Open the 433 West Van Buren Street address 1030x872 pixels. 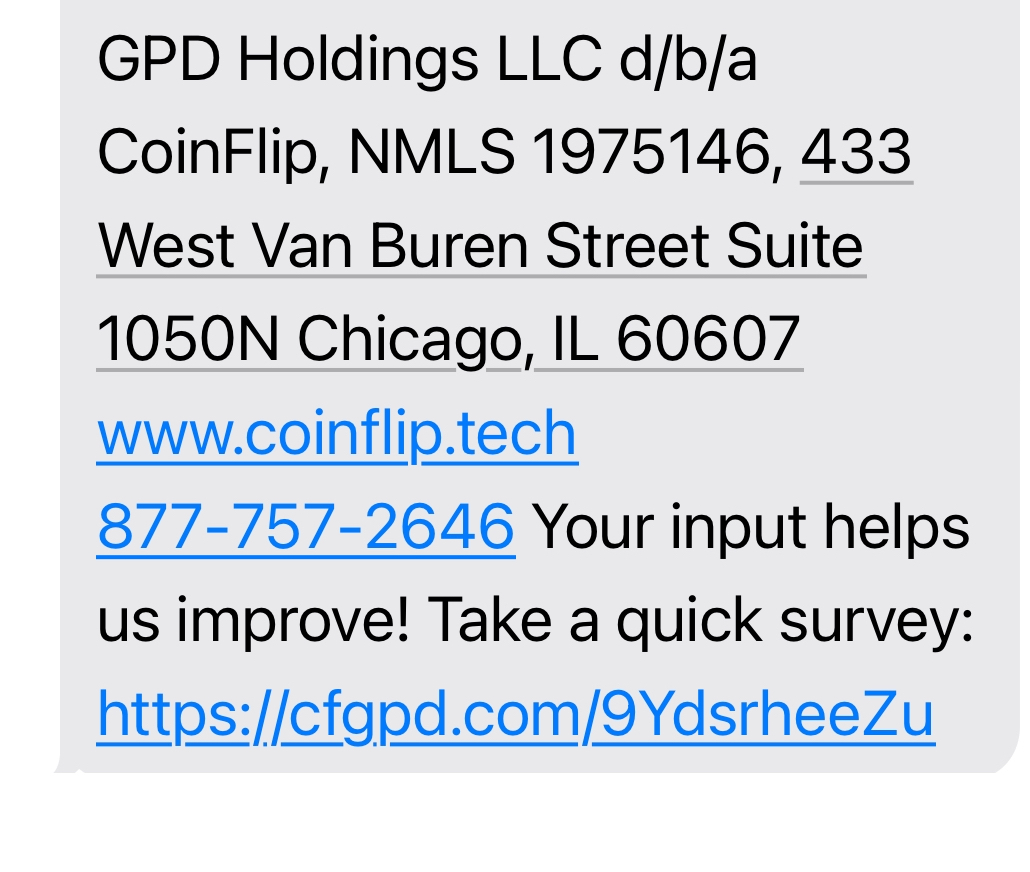tap(480, 246)
